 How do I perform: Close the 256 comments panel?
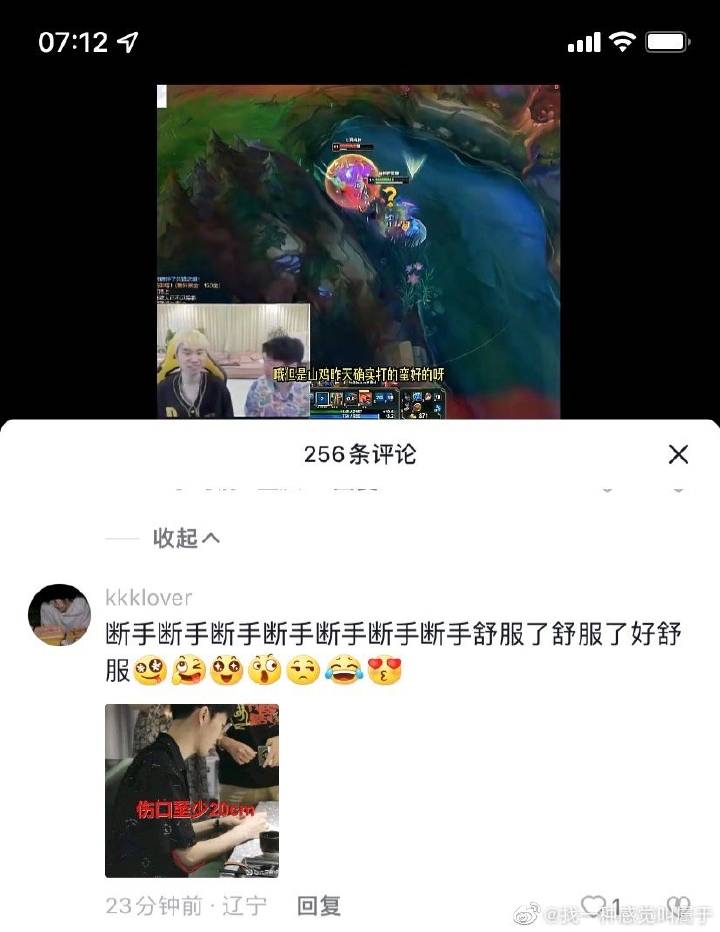678,455
